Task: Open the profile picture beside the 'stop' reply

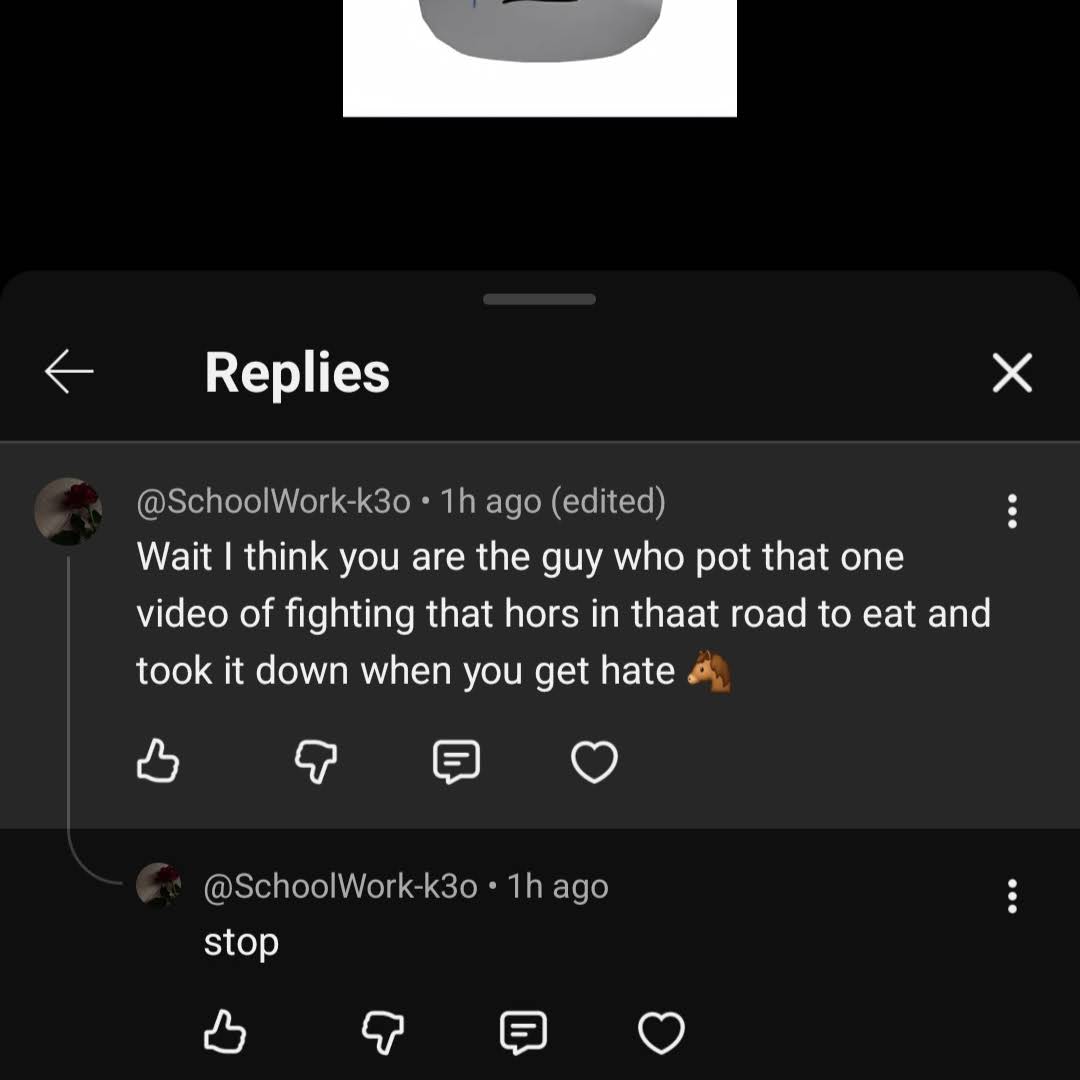Action: pyautogui.click(x=158, y=886)
